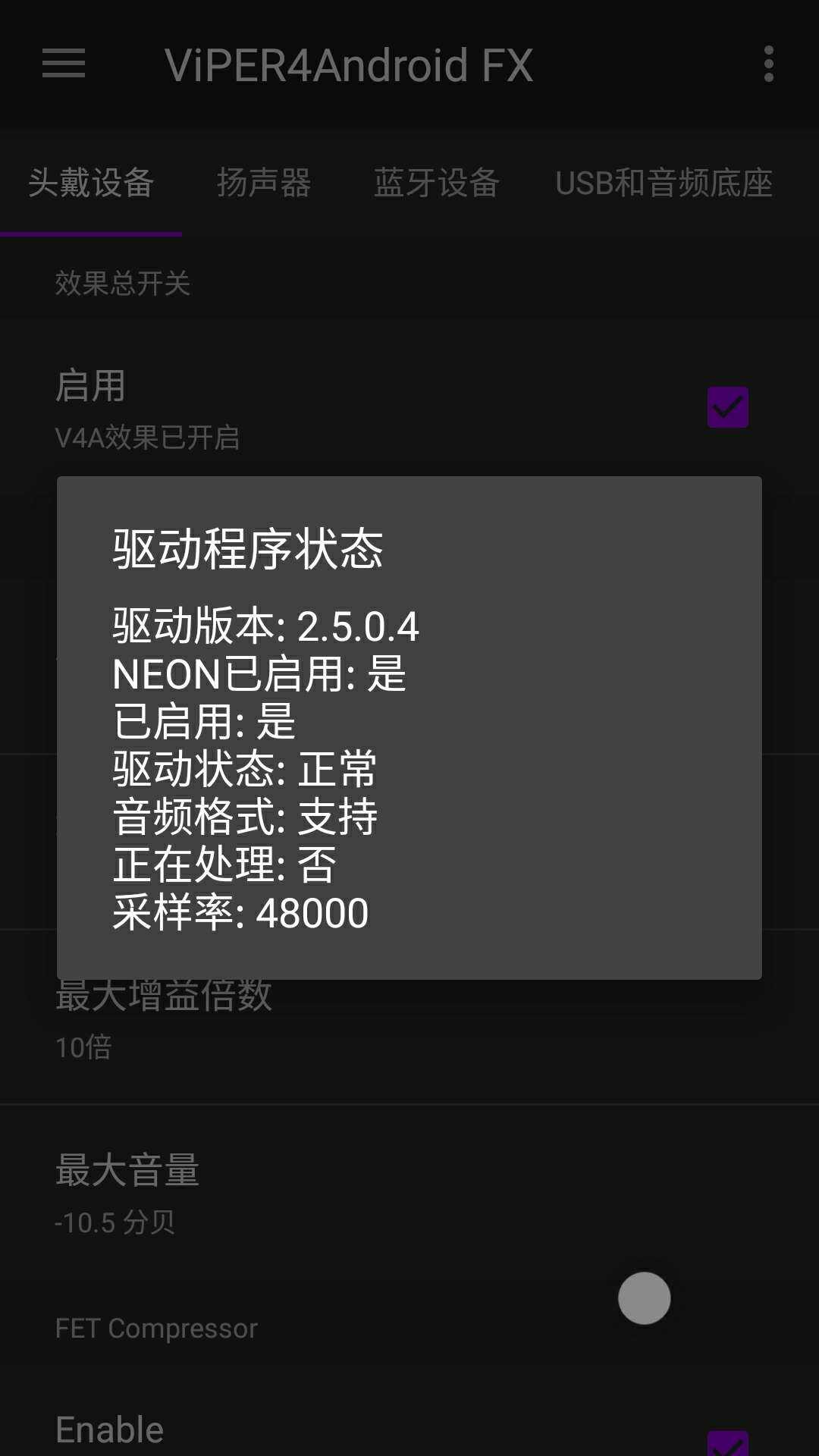Open the hamburger drawer menu

[x=64, y=64]
